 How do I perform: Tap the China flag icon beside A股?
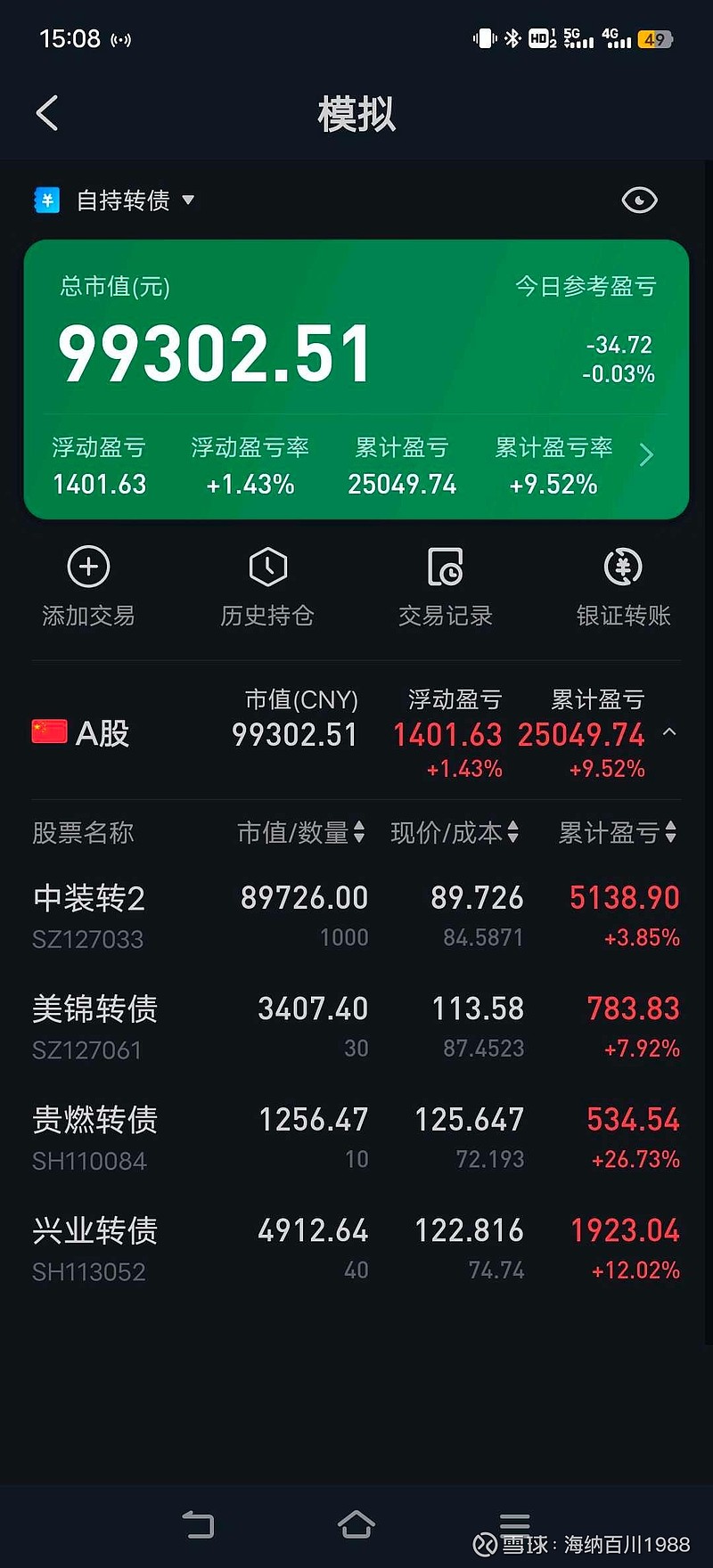pyautogui.click(x=49, y=732)
